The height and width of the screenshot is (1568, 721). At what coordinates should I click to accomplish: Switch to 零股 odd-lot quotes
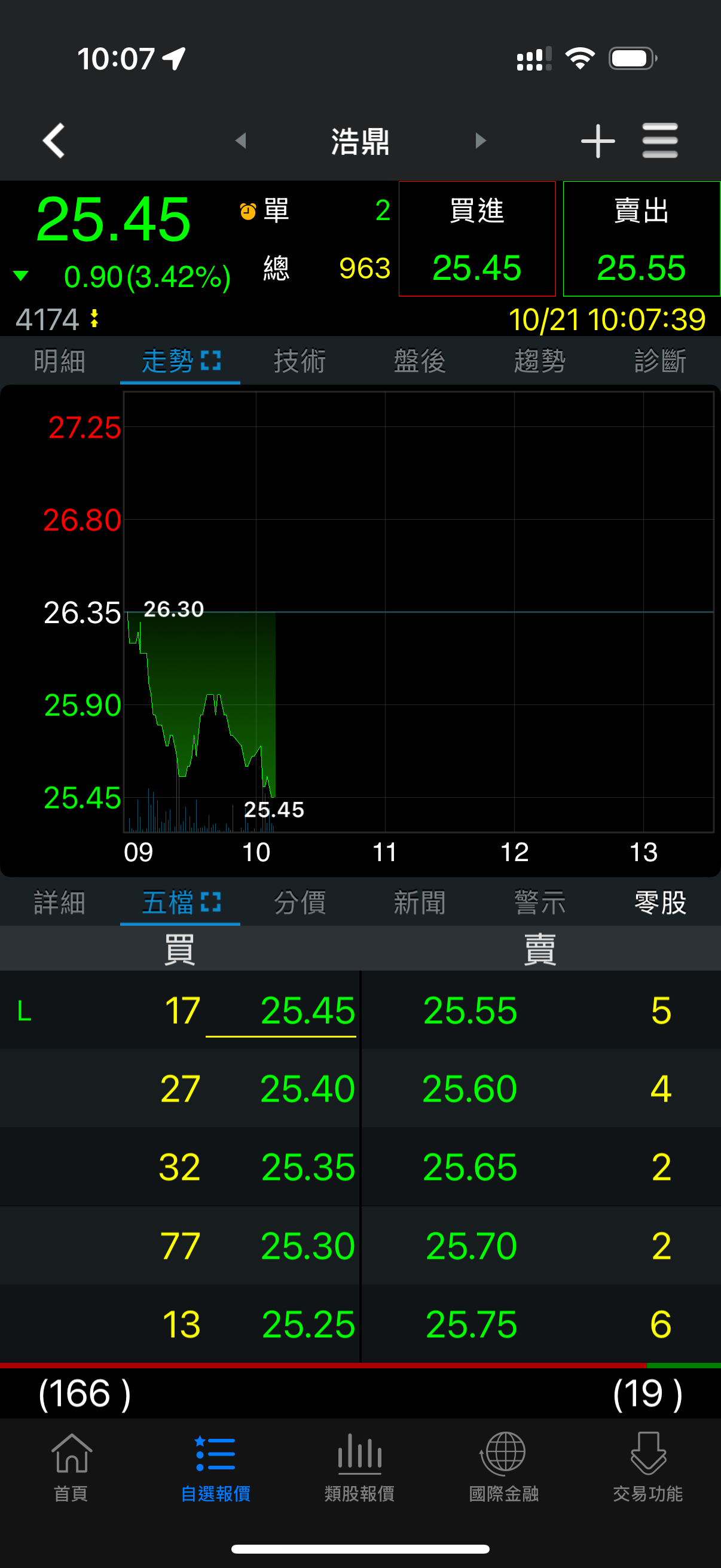[660, 902]
